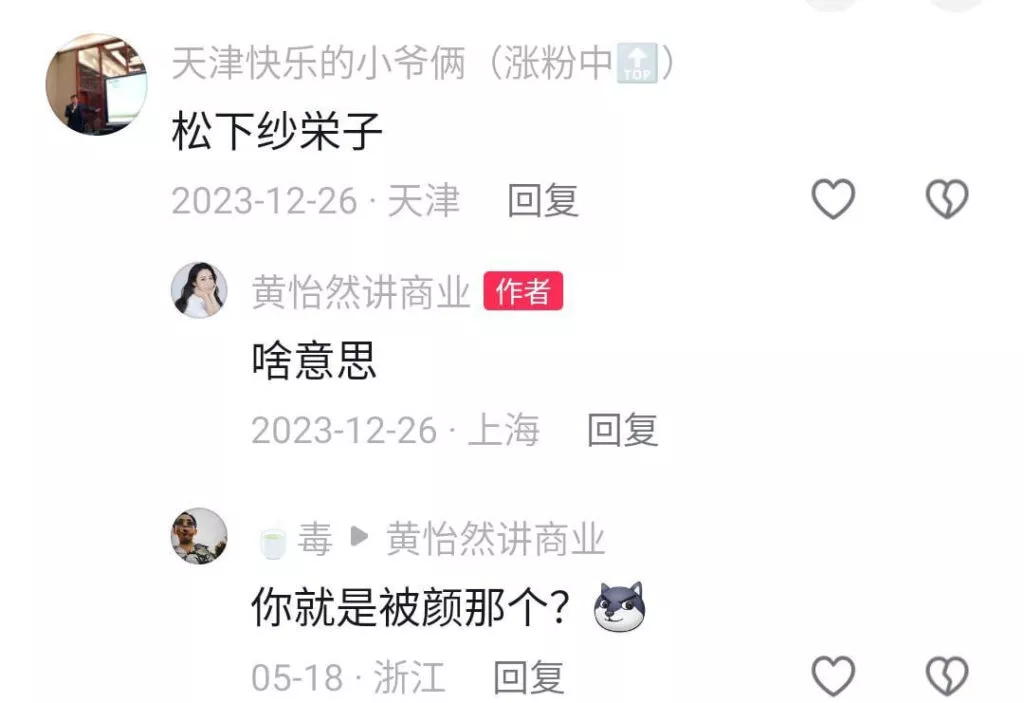This screenshot has width=1024, height=703.
Task: Dislike the comment 你就是被颜那个?
Action: point(946,676)
